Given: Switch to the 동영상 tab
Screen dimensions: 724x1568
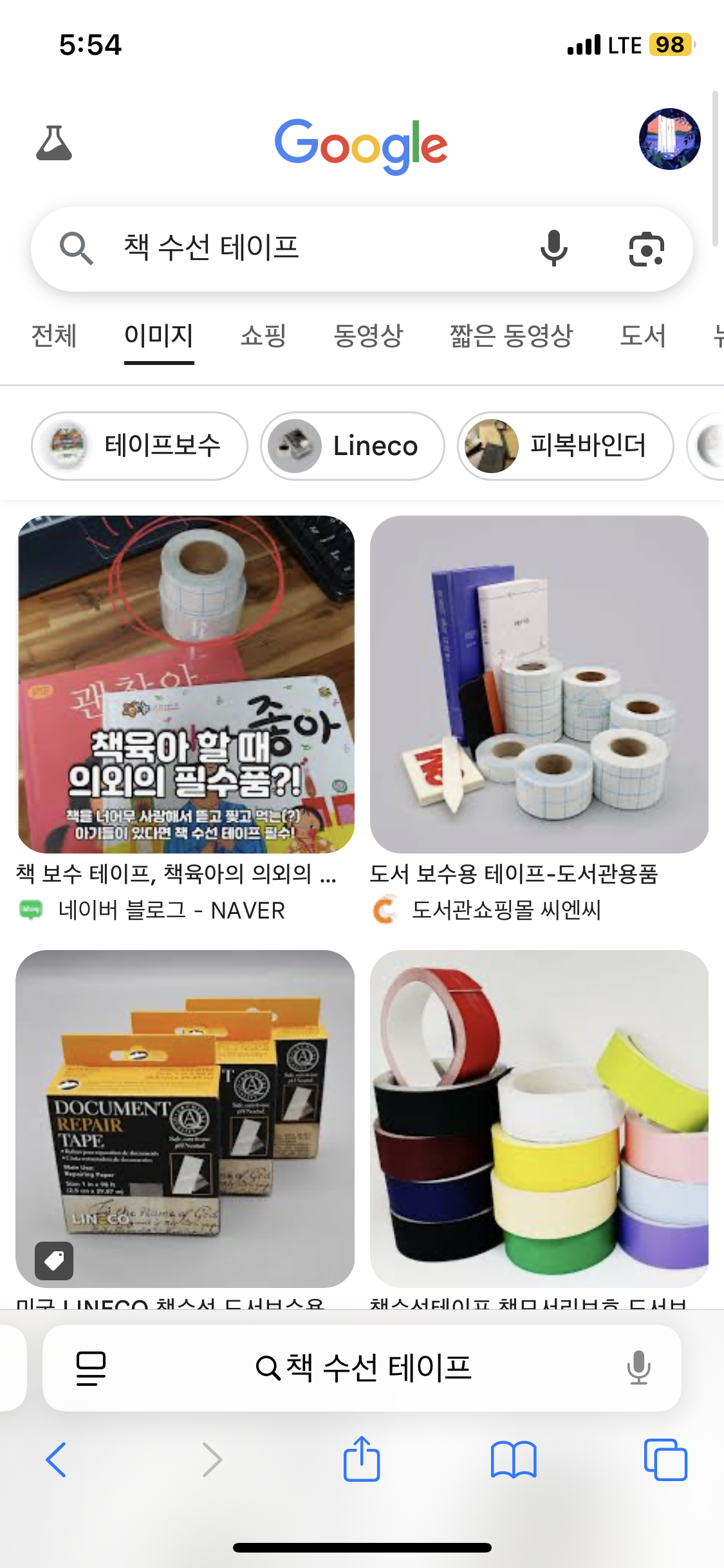Looking at the screenshot, I should pyautogui.click(x=368, y=335).
